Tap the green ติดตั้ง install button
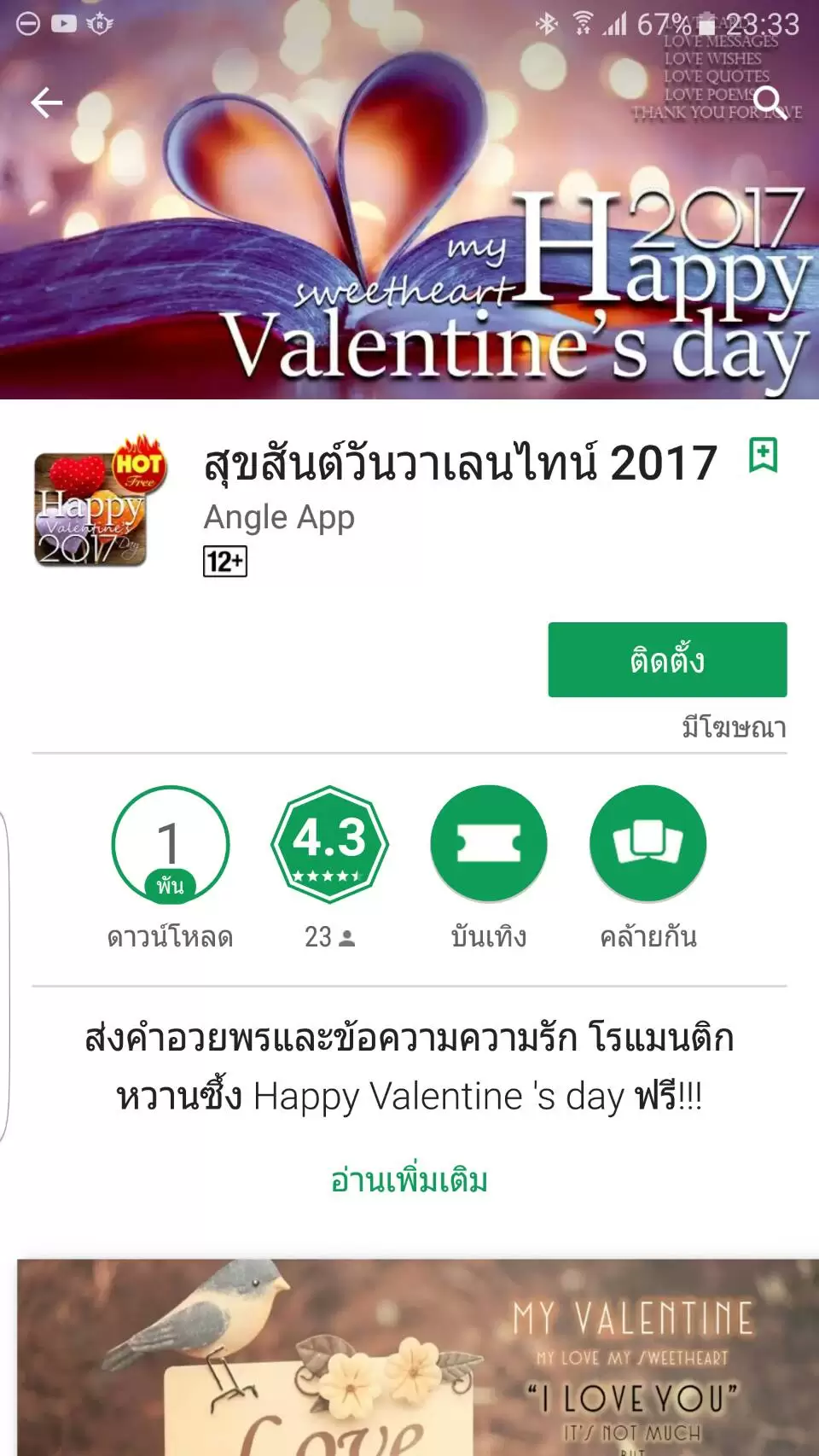The width and height of the screenshot is (819, 1456). pos(667,660)
